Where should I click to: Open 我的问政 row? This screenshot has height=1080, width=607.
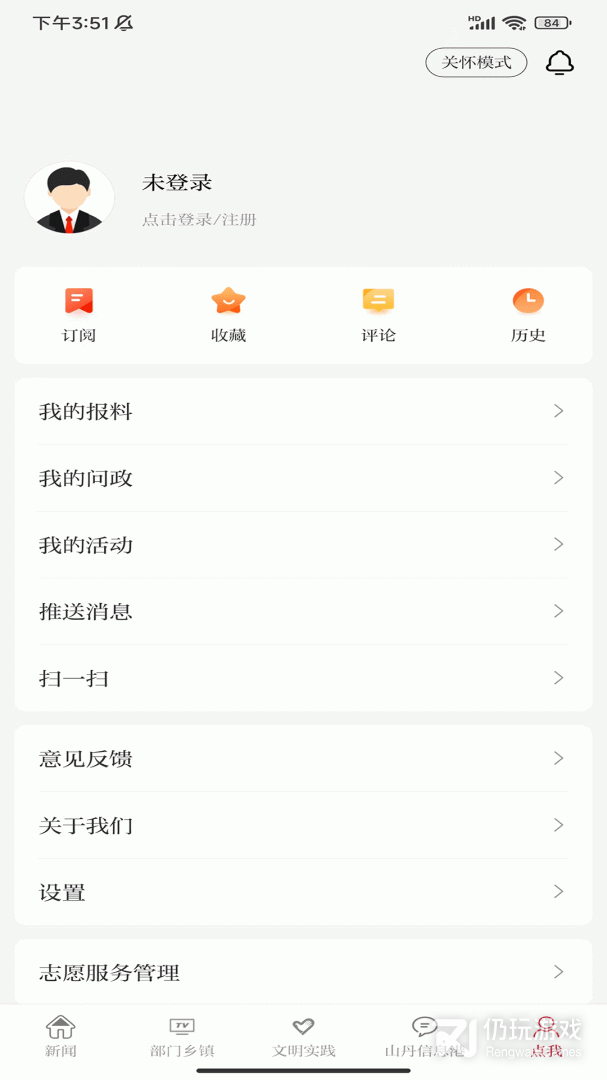(303, 478)
